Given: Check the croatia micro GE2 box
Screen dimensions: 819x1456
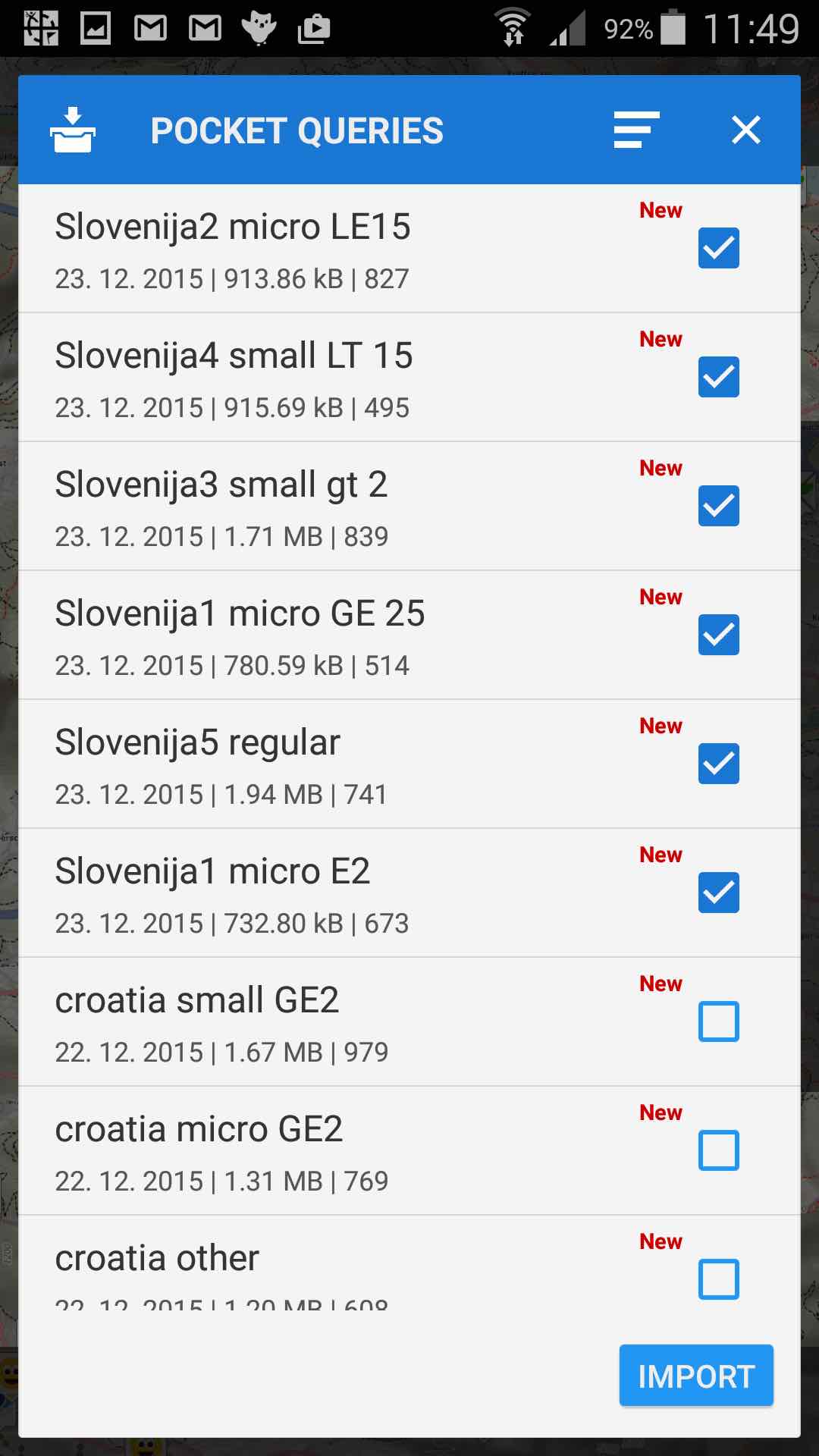Looking at the screenshot, I should click(x=718, y=1150).
